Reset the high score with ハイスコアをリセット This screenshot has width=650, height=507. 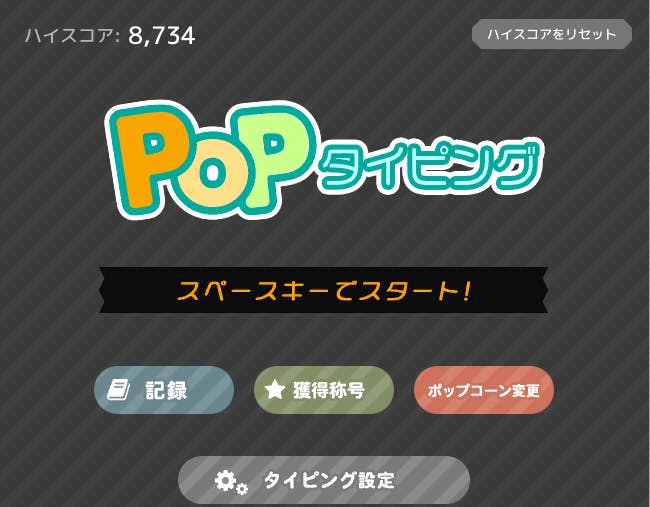551,34
